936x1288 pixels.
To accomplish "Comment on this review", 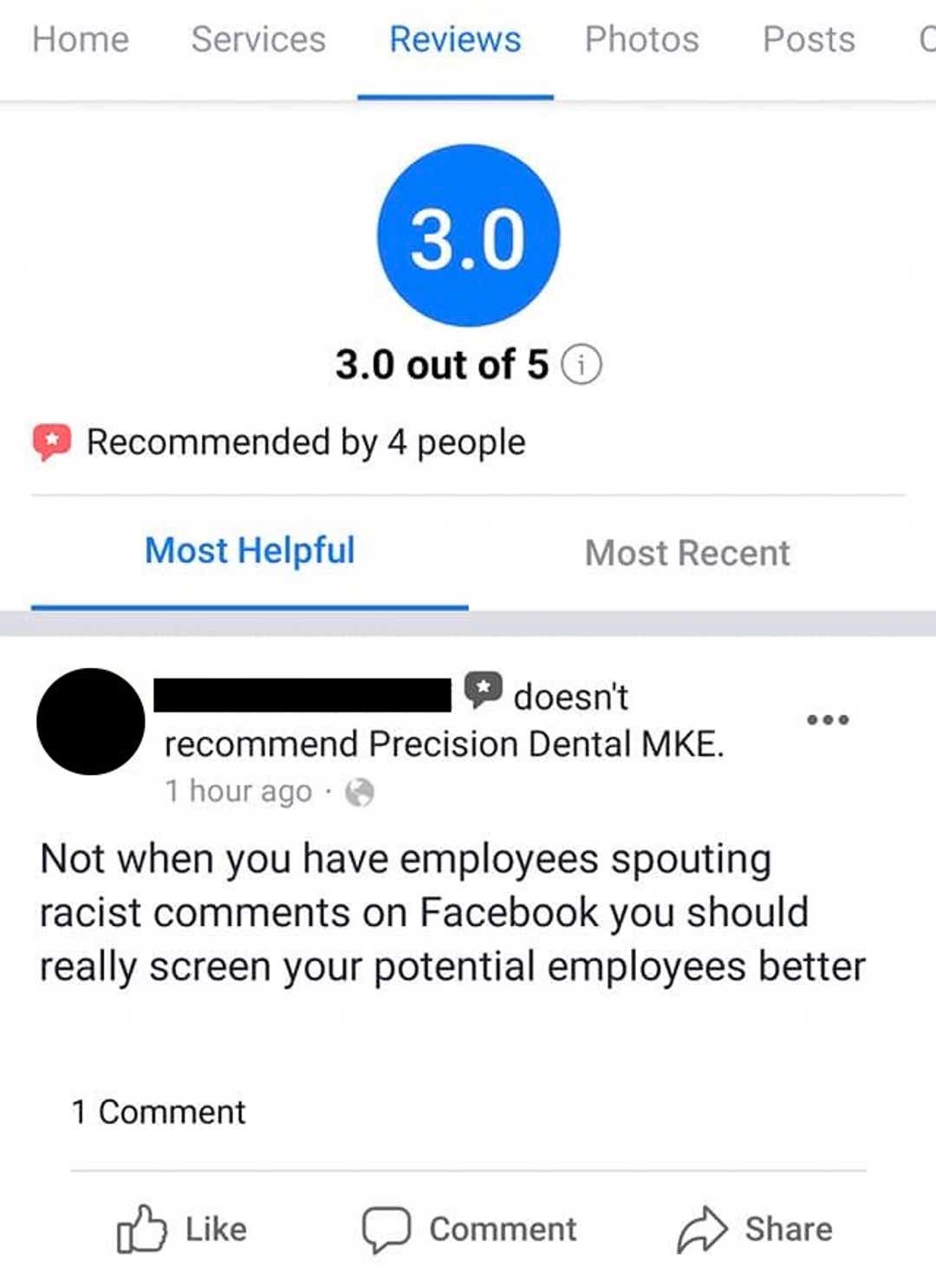I will 470,1229.
